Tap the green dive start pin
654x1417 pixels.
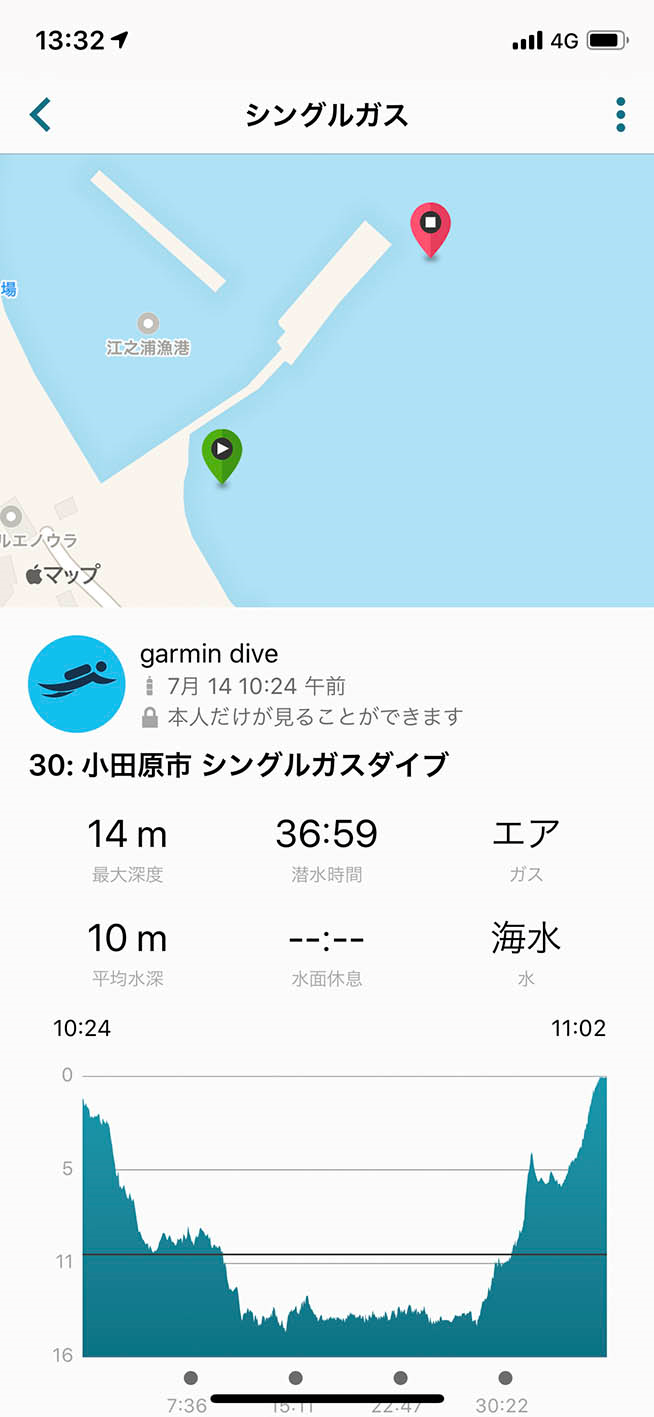pyautogui.click(x=222, y=457)
